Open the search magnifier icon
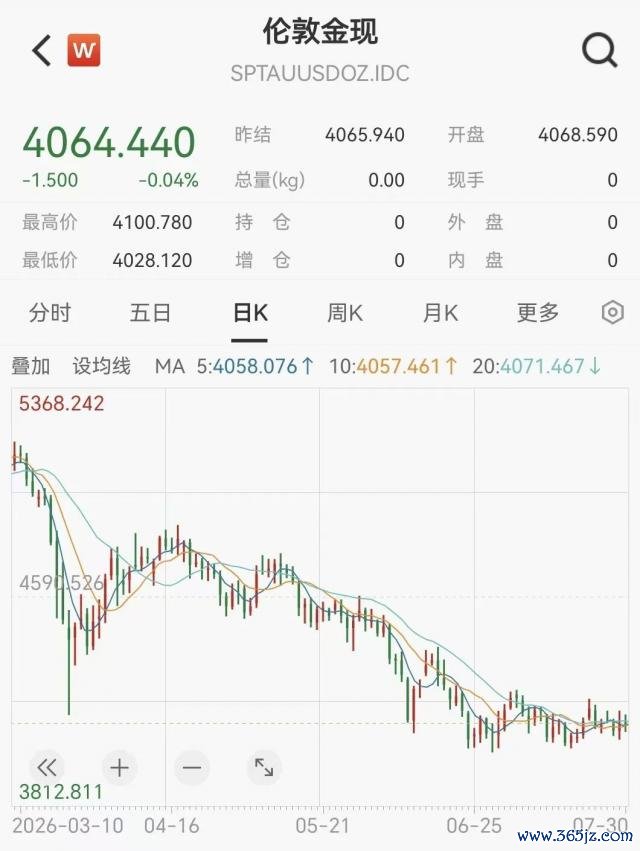The image size is (640, 851). click(599, 50)
